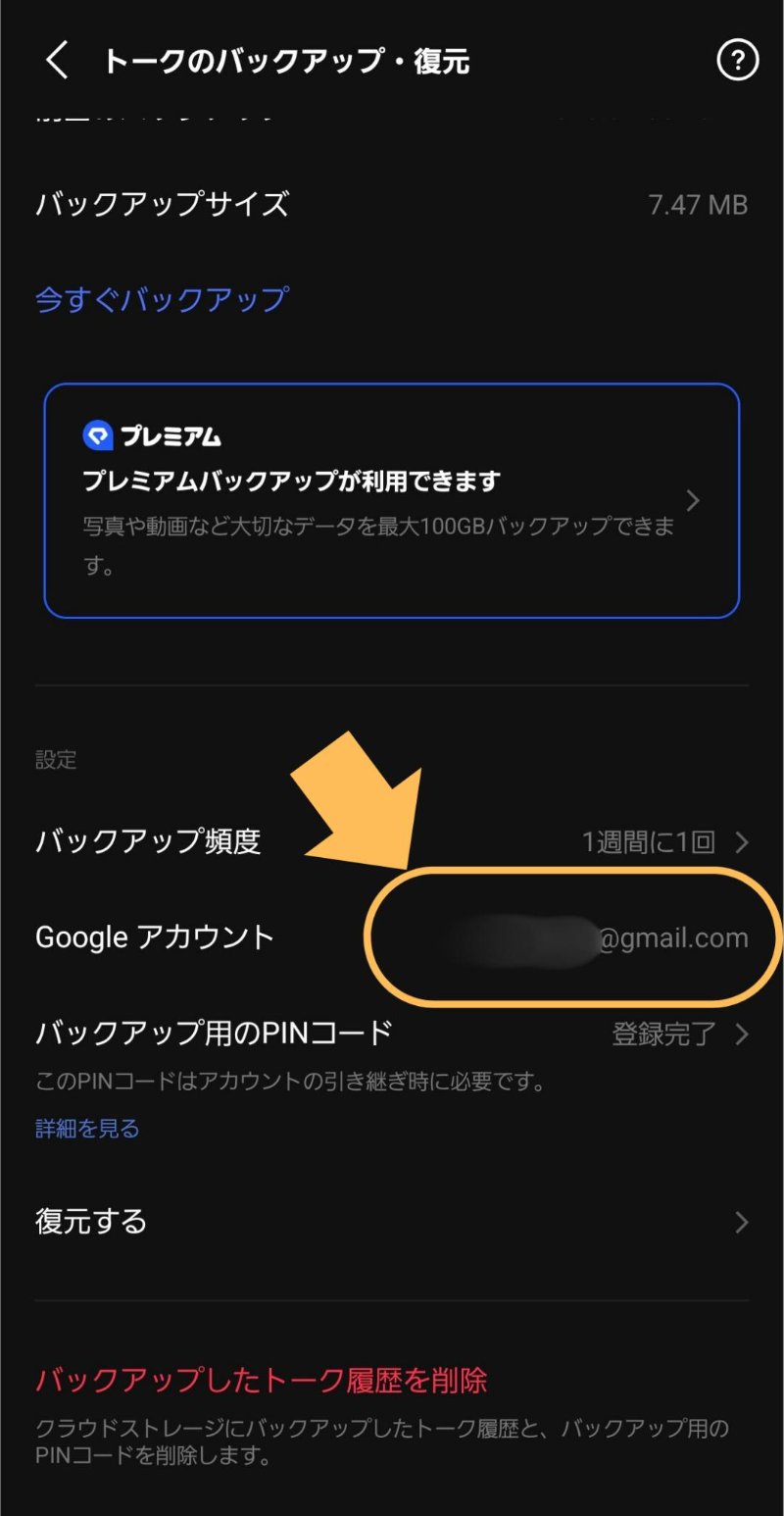Open バックアップ頻度 settings
The width and height of the screenshot is (784, 1516).
[x=147, y=841]
